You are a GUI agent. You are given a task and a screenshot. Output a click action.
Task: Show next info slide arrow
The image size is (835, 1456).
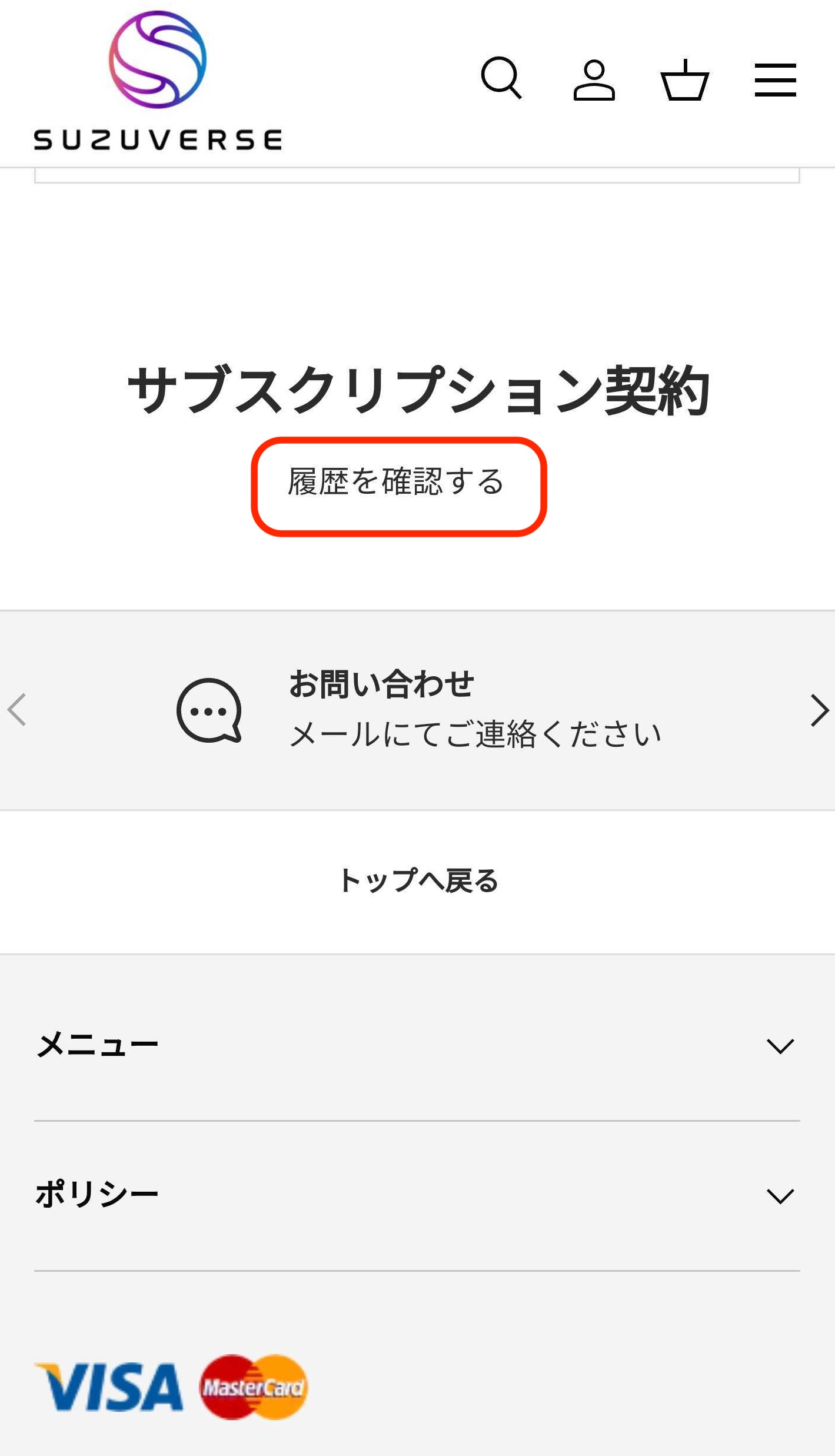[x=818, y=710]
